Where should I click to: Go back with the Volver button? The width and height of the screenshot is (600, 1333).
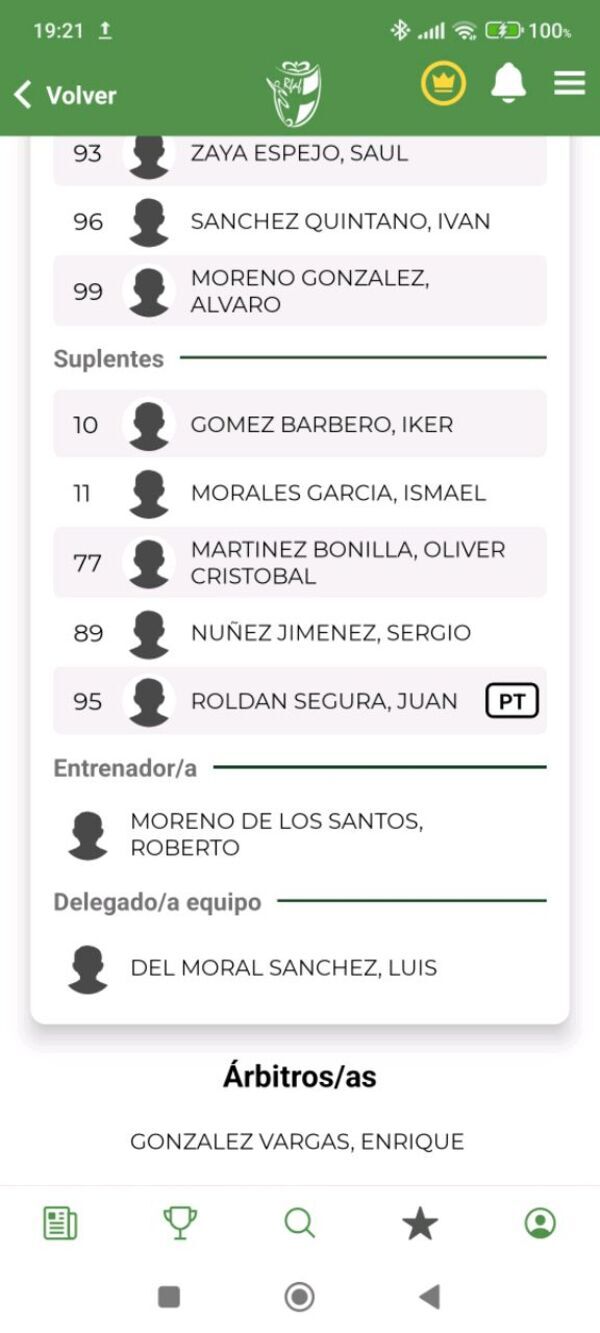[x=65, y=95]
